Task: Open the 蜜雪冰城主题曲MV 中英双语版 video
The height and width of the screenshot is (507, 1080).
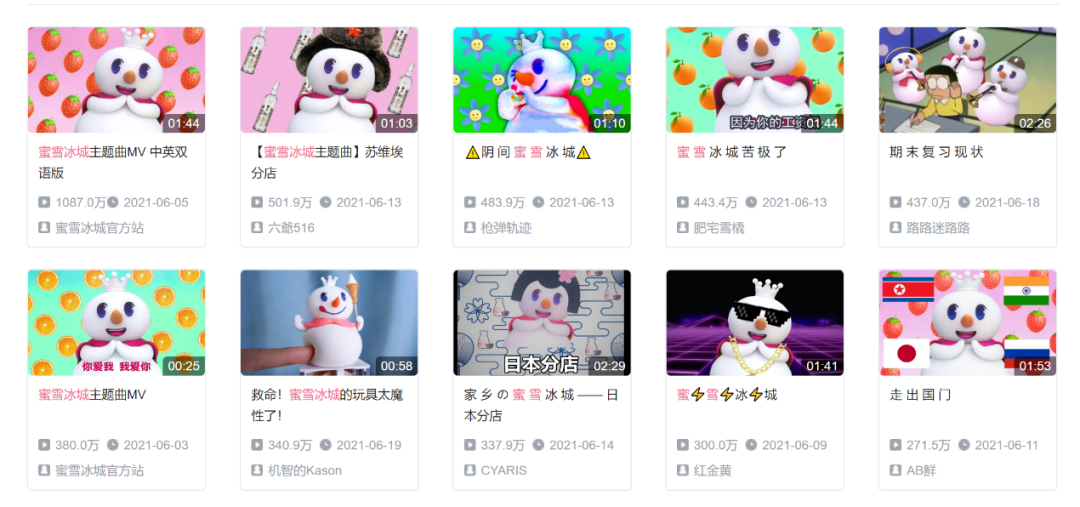Action: coord(116,80)
